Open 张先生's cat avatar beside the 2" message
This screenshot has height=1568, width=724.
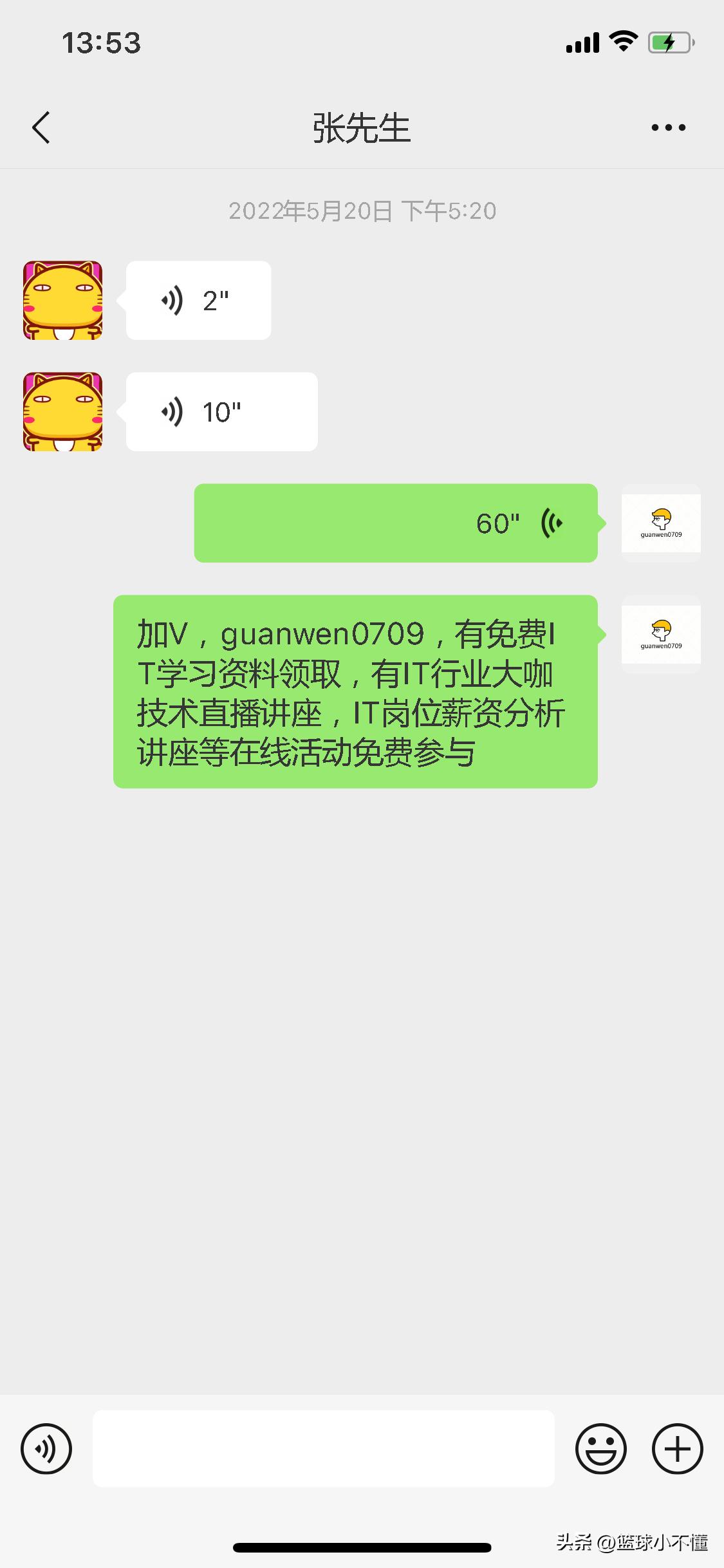tap(63, 301)
